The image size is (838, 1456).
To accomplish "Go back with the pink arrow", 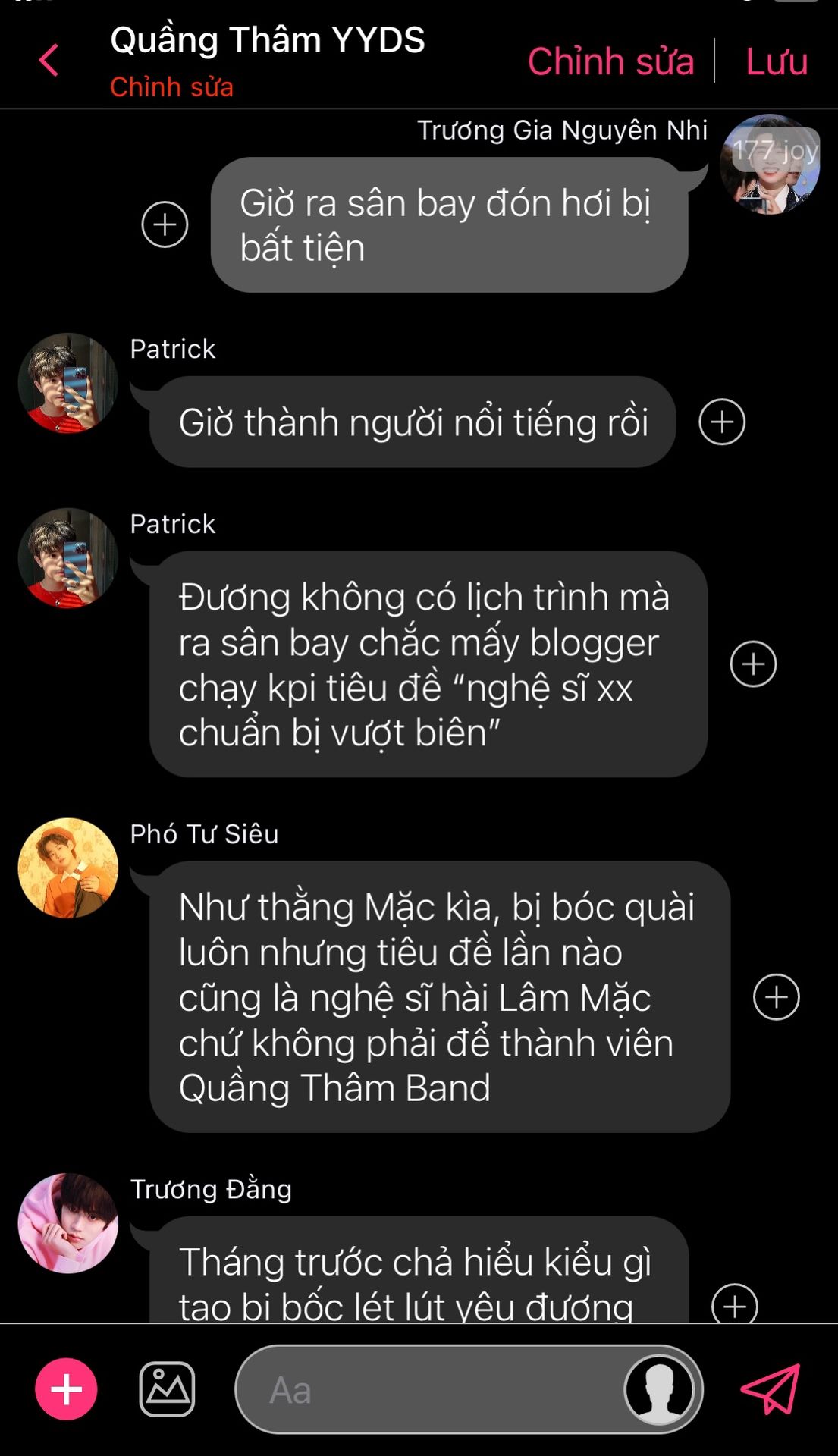I will 49,61.
